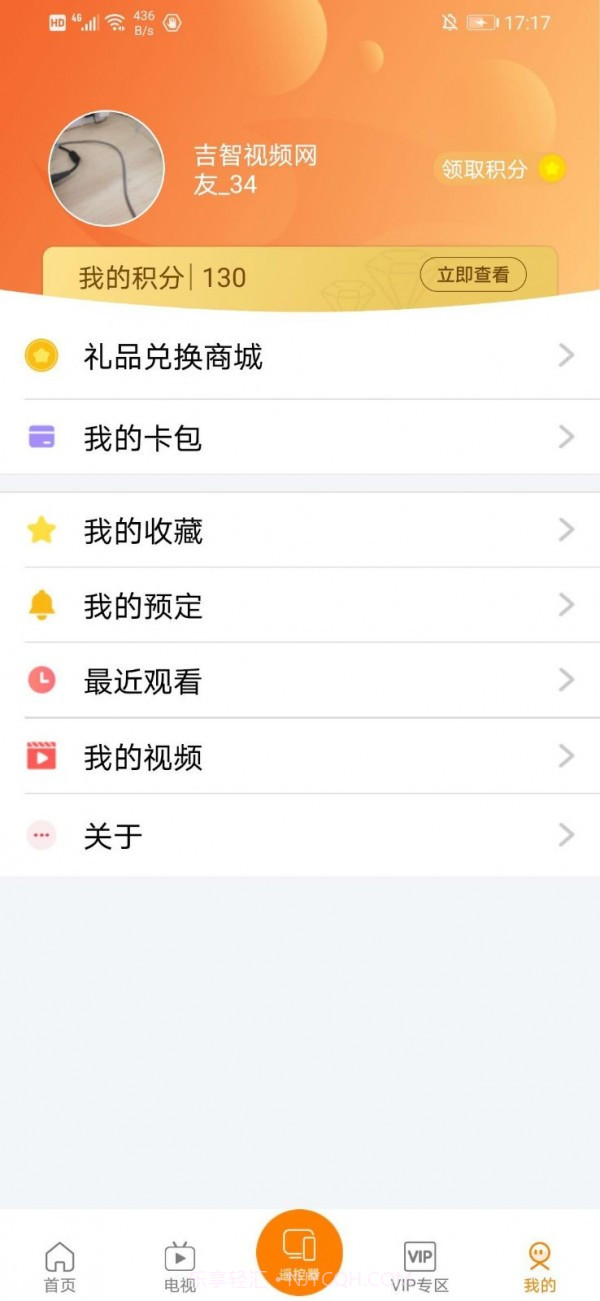Tap the 立即查看 button
600x1301 pixels.
473,275
